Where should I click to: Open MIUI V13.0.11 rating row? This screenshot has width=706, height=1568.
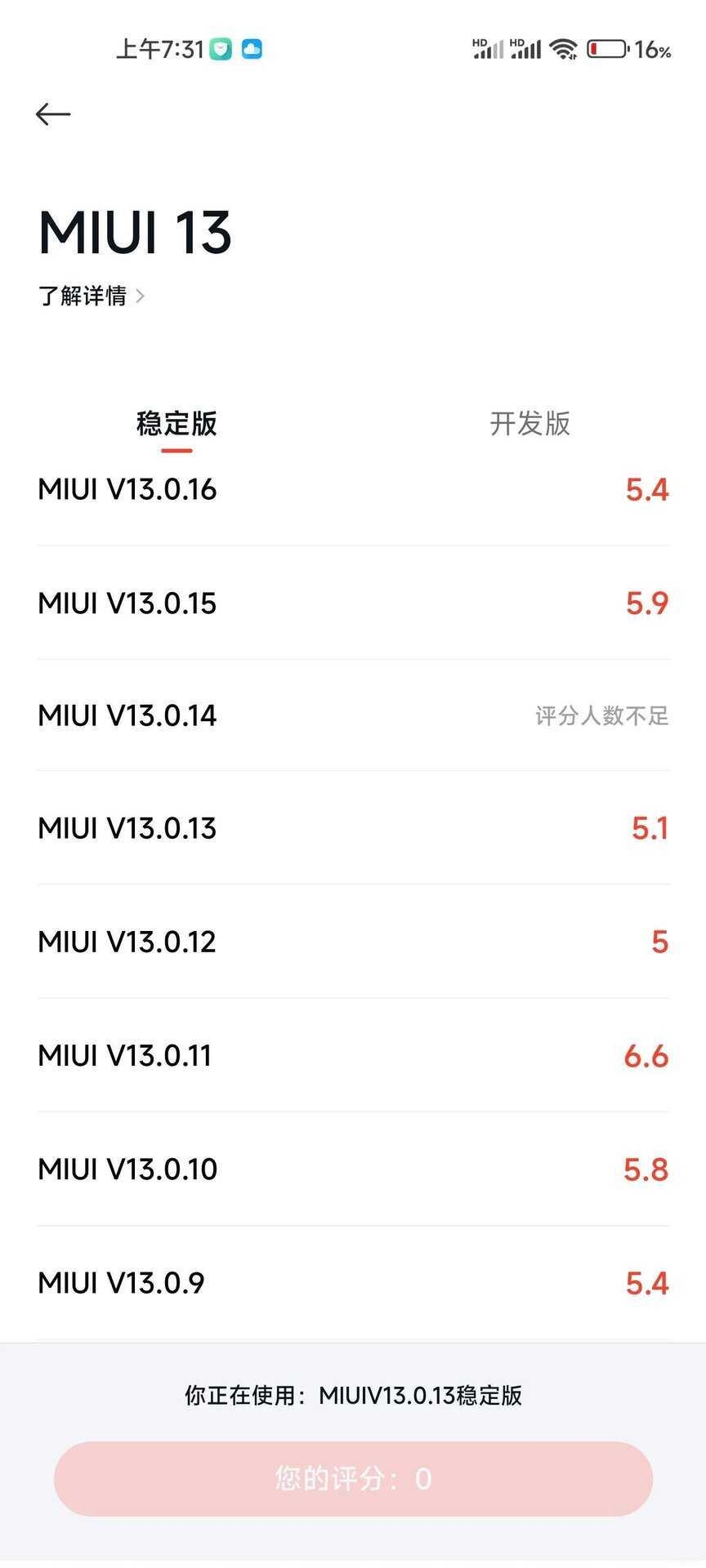(x=353, y=1055)
